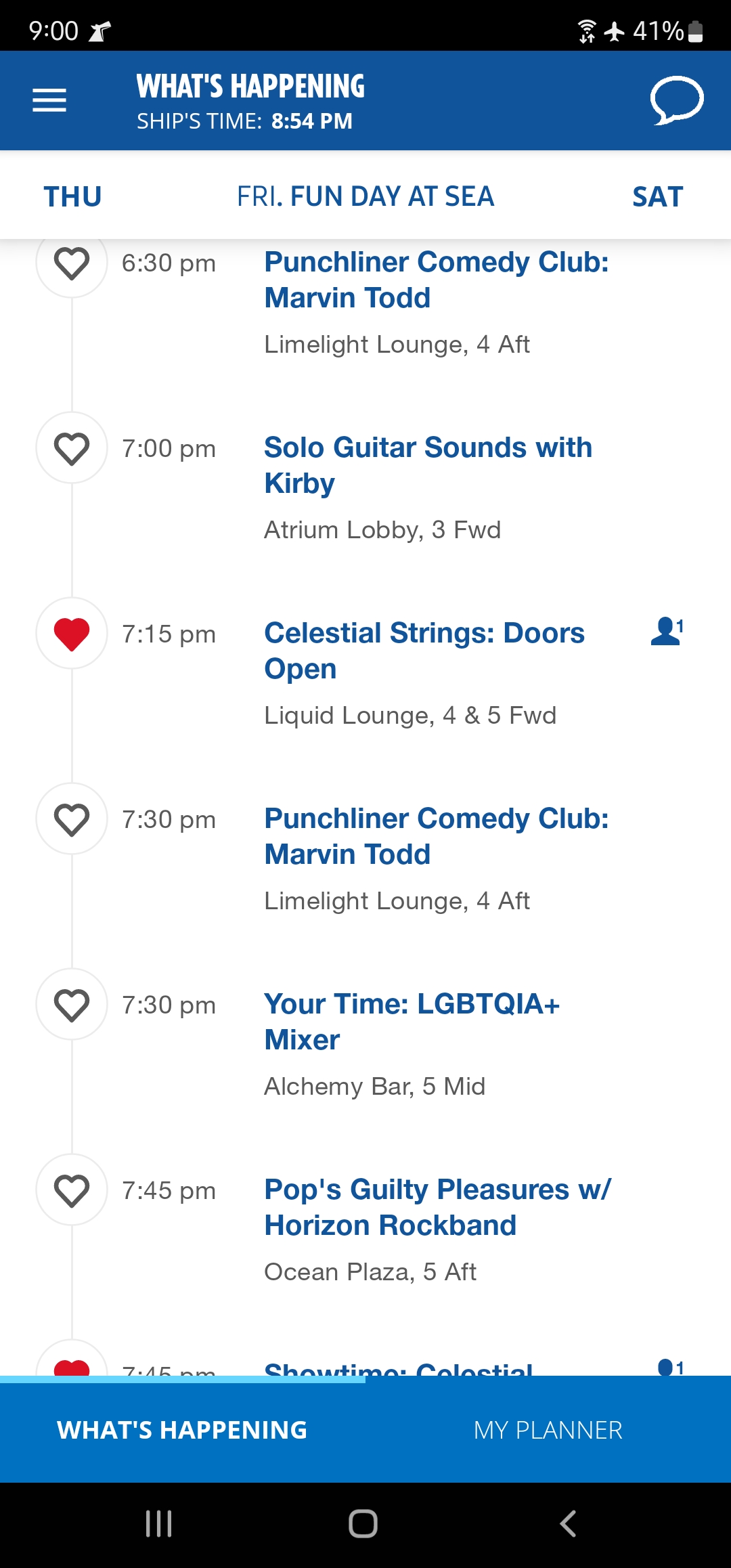Favorite the 7:30 pm Punchliner Comedy Club event

click(72, 819)
